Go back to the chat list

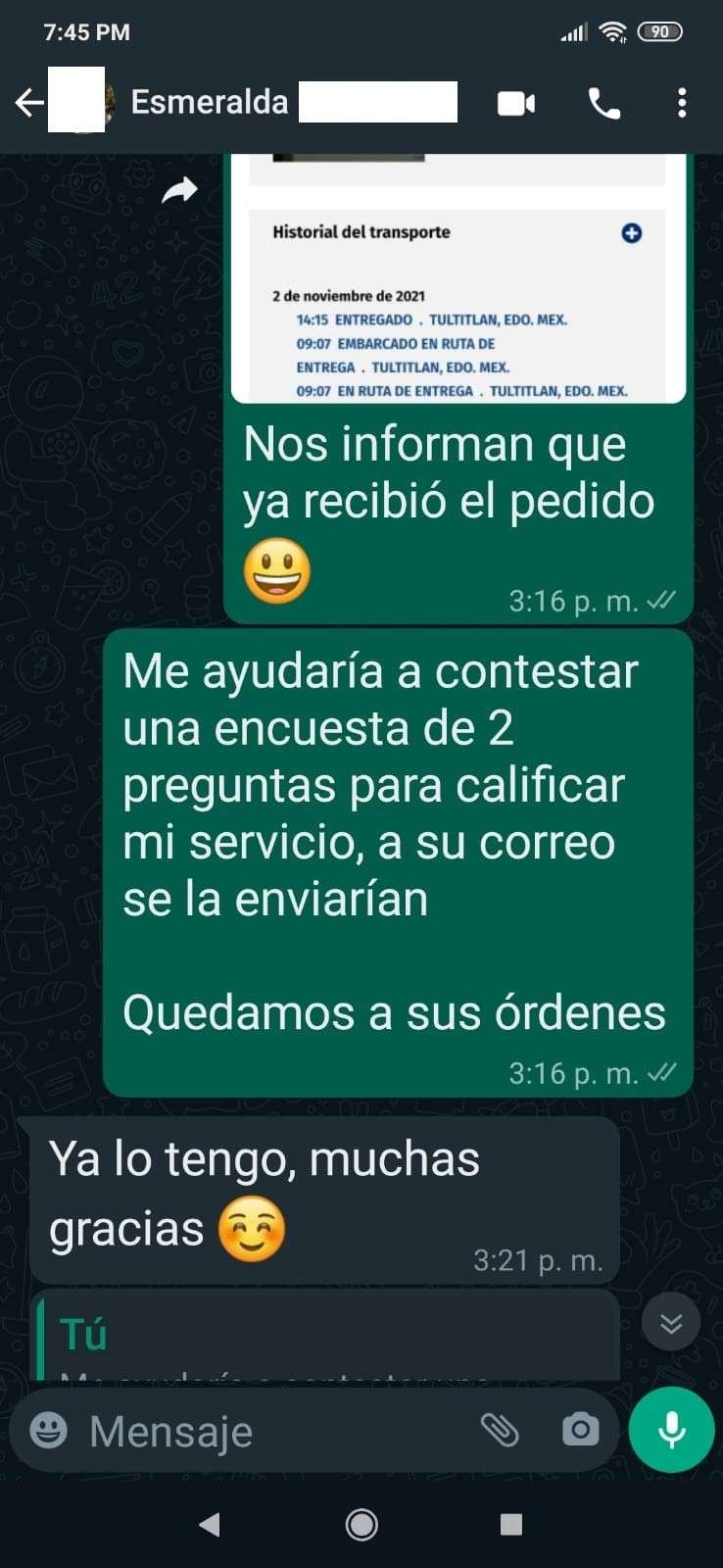[x=29, y=102]
